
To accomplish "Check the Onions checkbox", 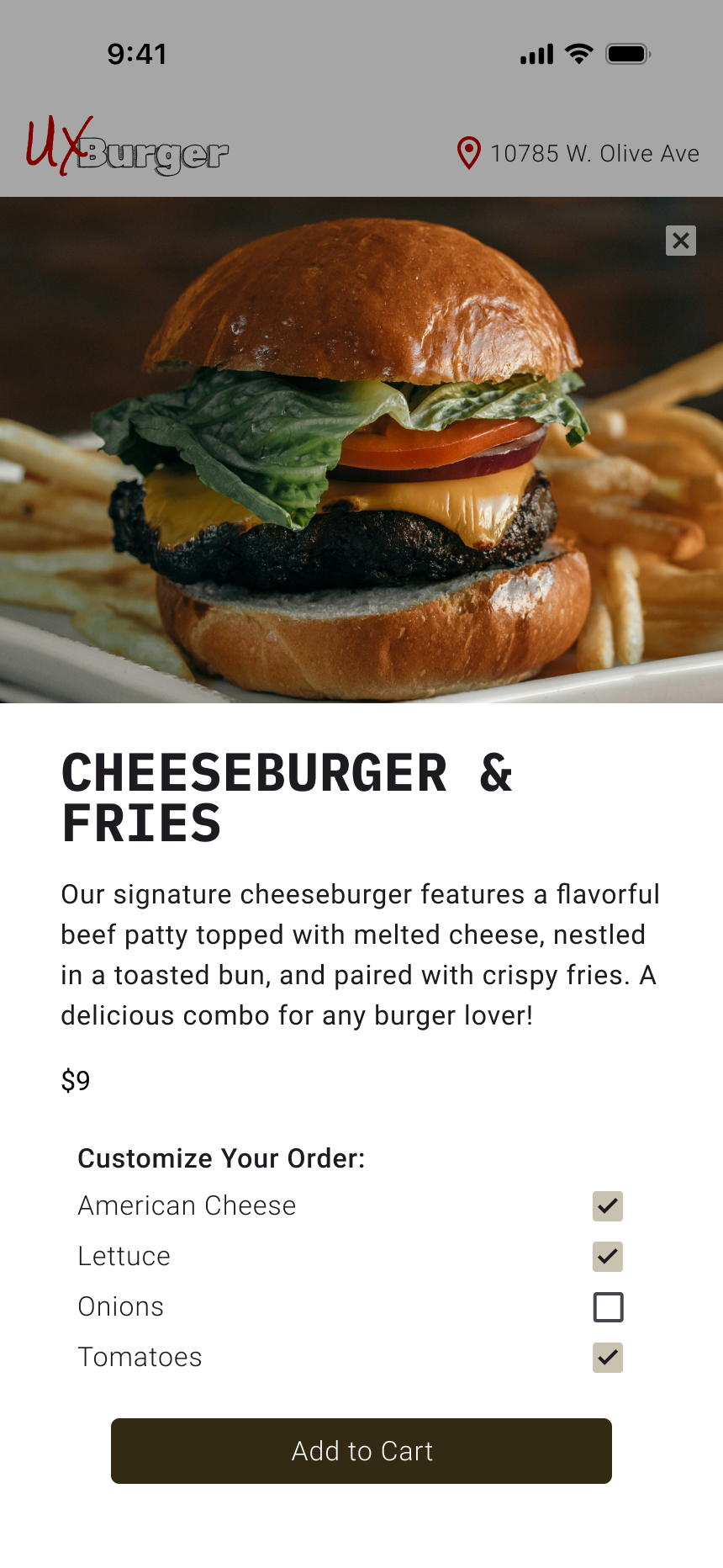I will pos(608,1307).
